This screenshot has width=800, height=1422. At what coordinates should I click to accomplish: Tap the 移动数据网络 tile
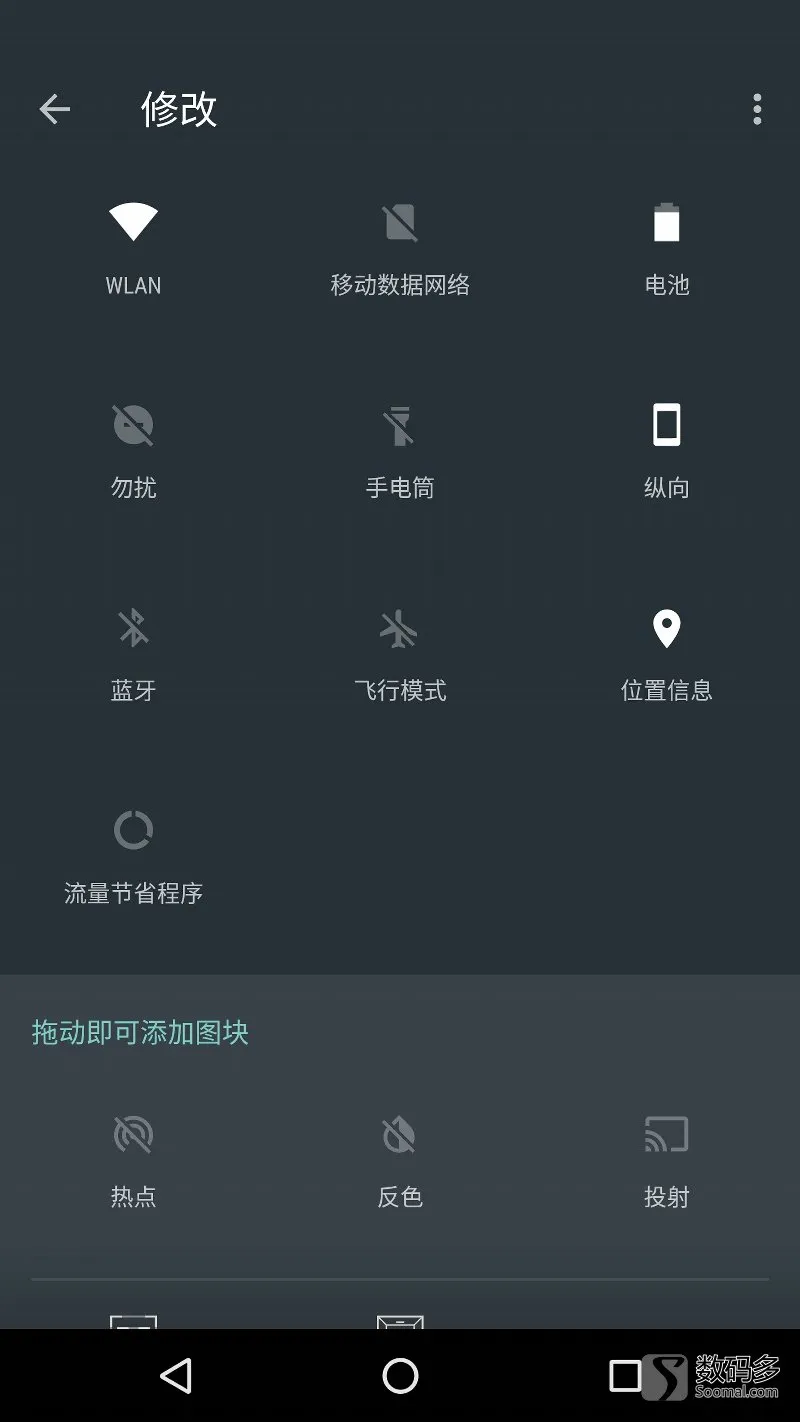[400, 248]
